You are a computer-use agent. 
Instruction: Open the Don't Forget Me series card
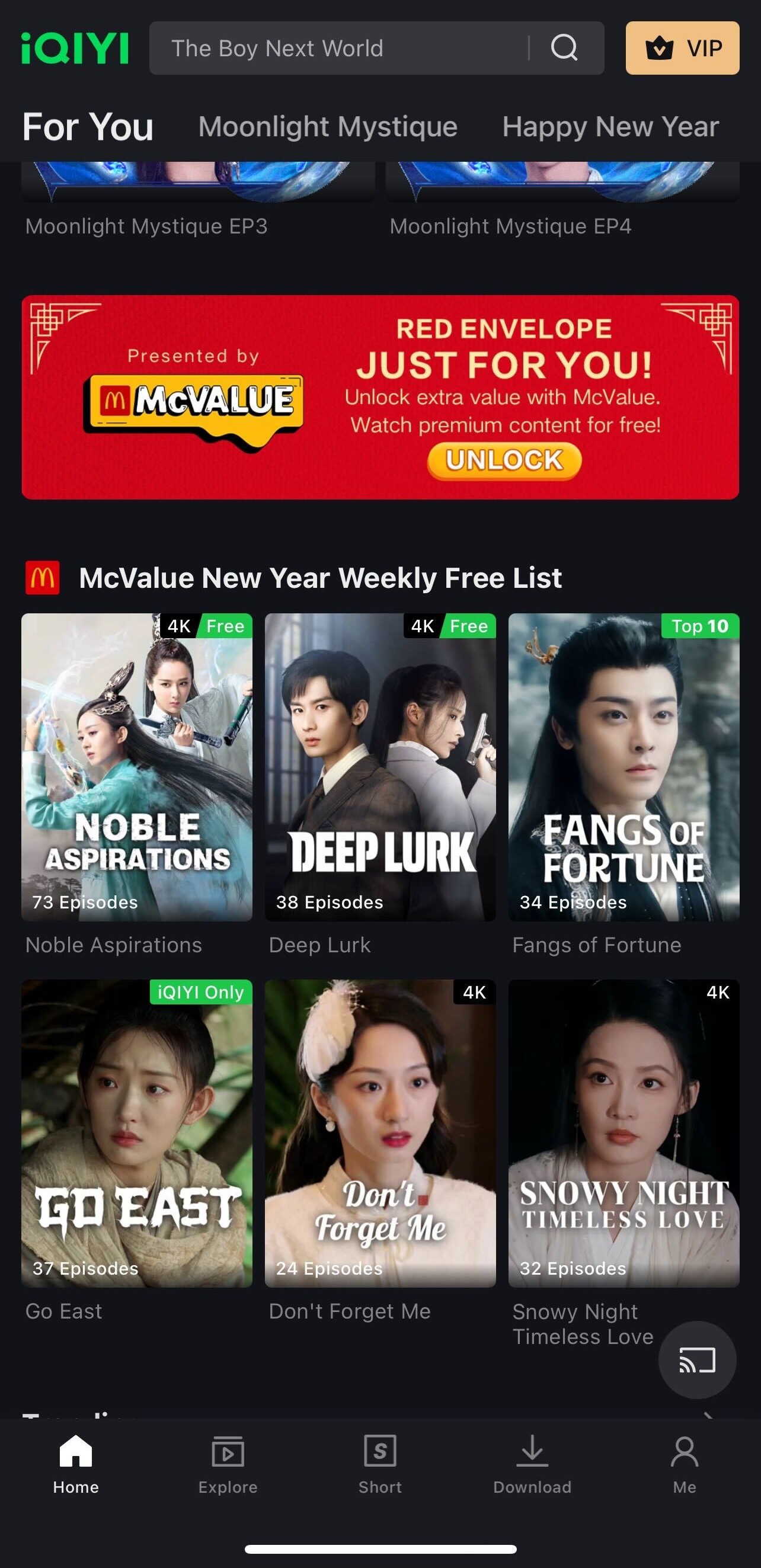pos(380,1132)
